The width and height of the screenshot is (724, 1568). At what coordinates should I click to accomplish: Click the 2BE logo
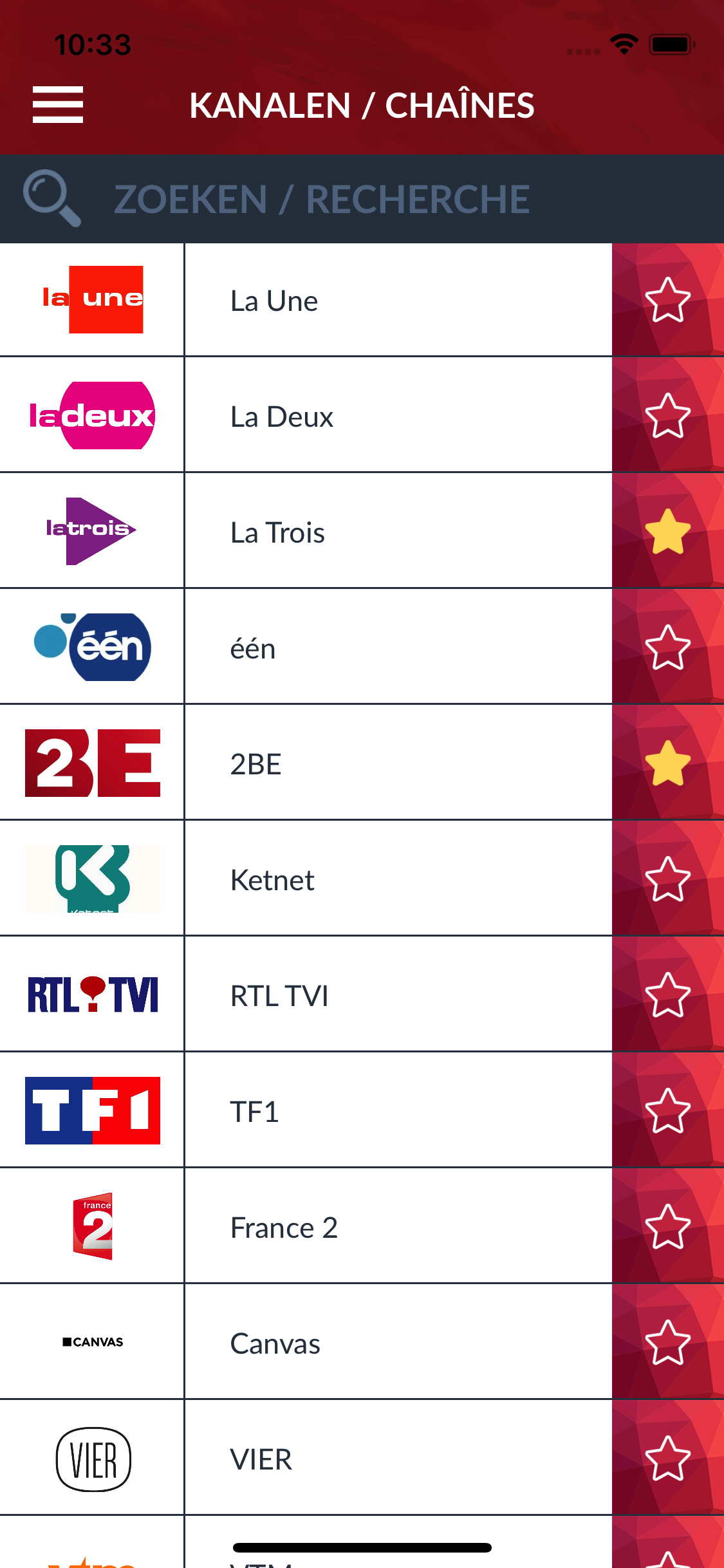(93, 763)
